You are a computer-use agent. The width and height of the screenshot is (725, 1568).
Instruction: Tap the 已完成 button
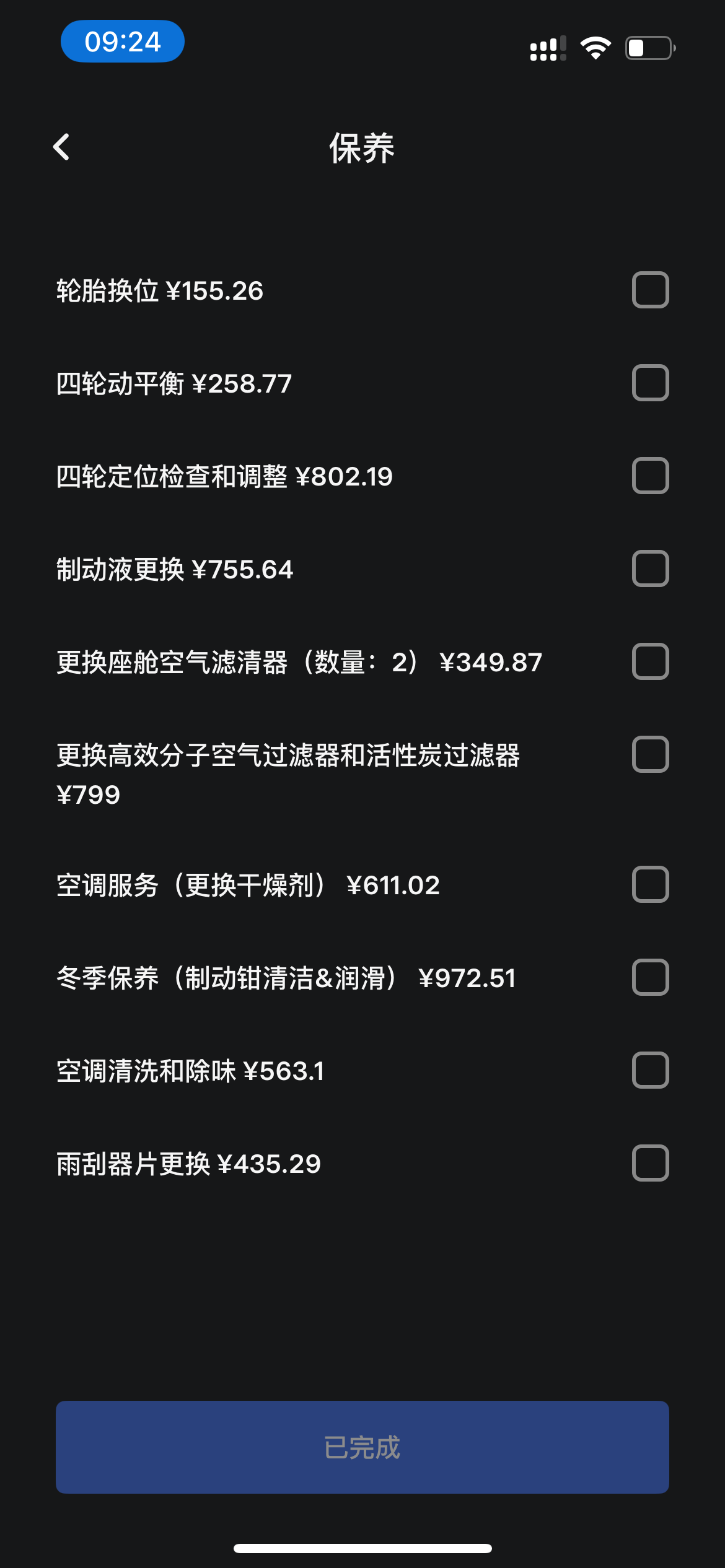(362, 1447)
